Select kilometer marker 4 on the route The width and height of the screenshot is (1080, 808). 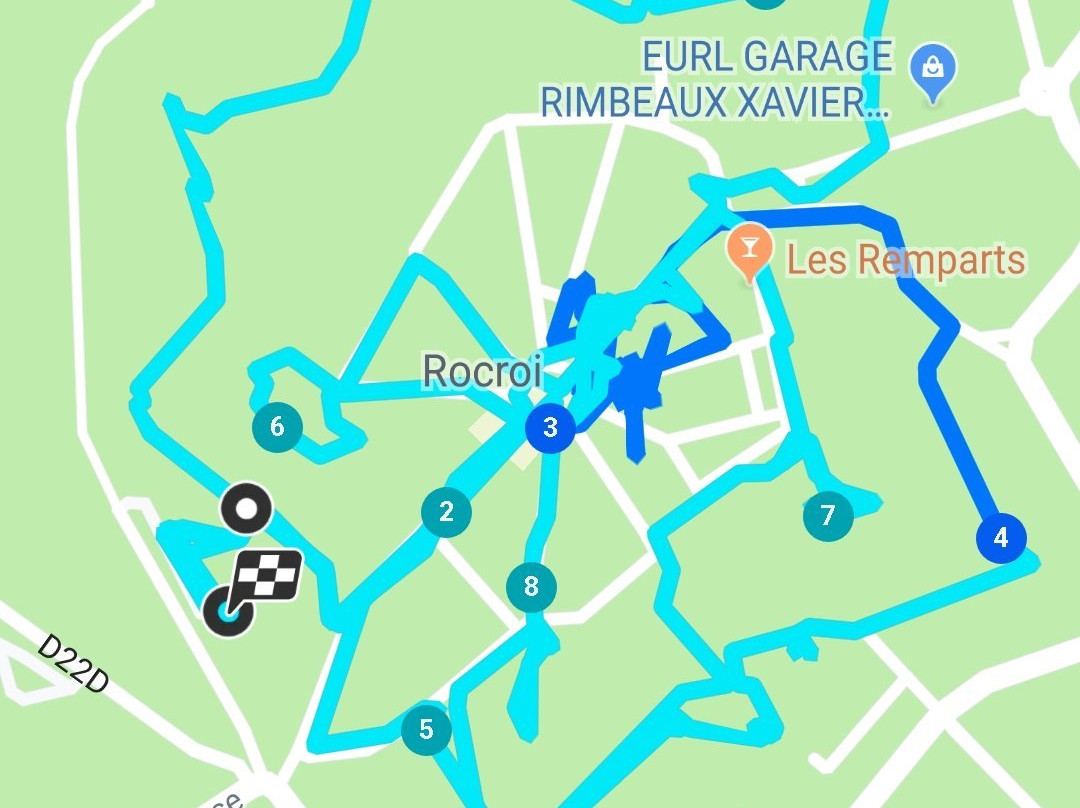(x=1000, y=538)
